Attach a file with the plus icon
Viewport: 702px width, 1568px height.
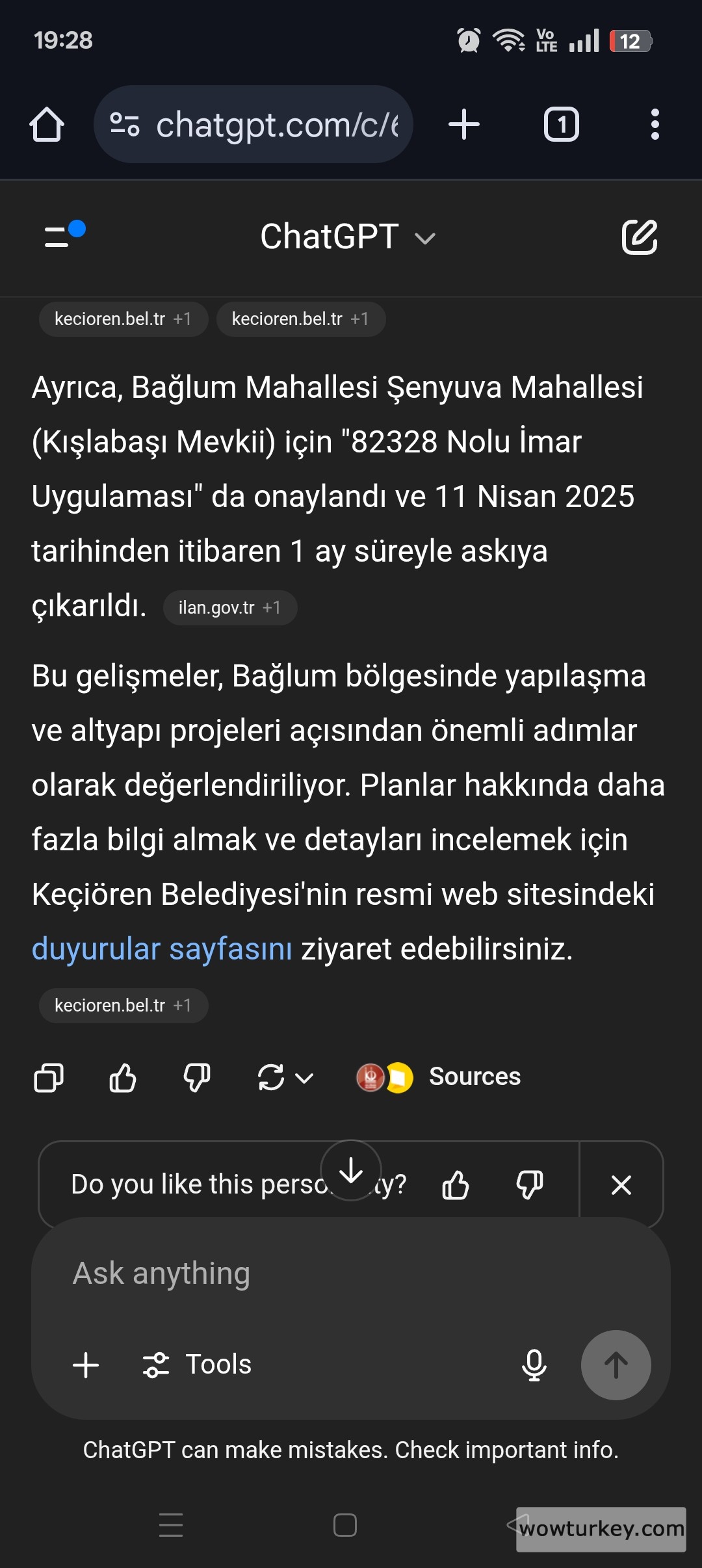tap(85, 1365)
